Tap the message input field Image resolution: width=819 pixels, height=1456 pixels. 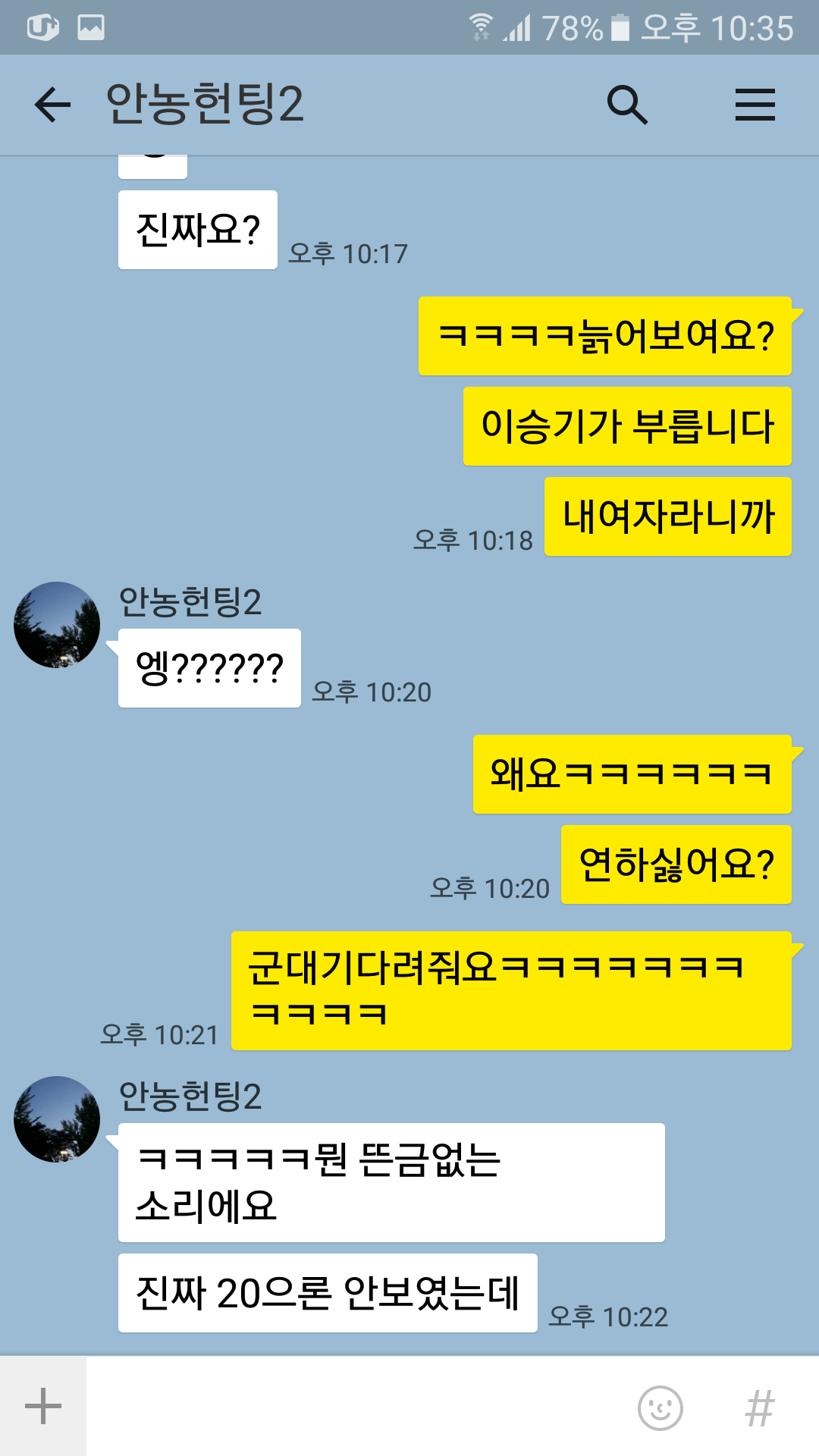(356, 1407)
